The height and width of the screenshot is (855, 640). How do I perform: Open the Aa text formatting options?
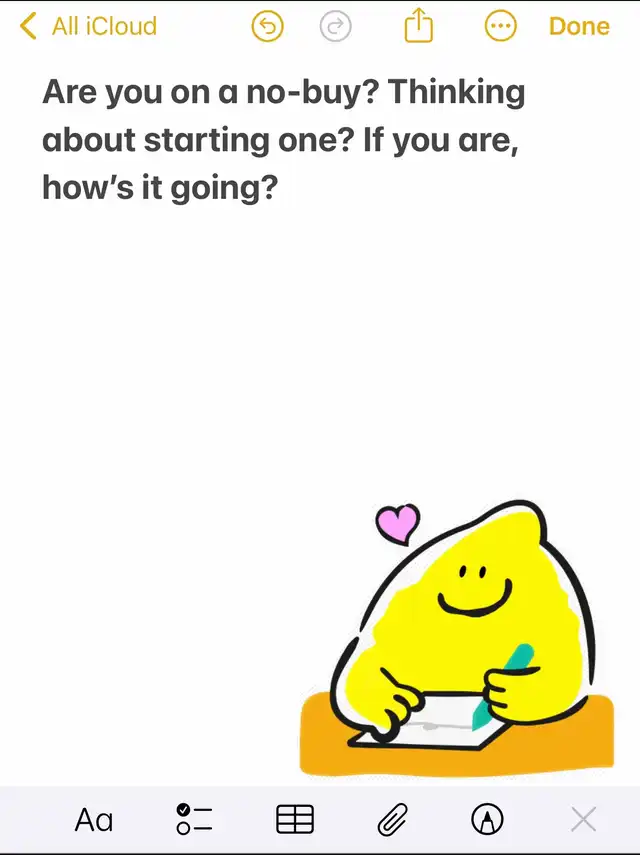[x=94, y=820]
